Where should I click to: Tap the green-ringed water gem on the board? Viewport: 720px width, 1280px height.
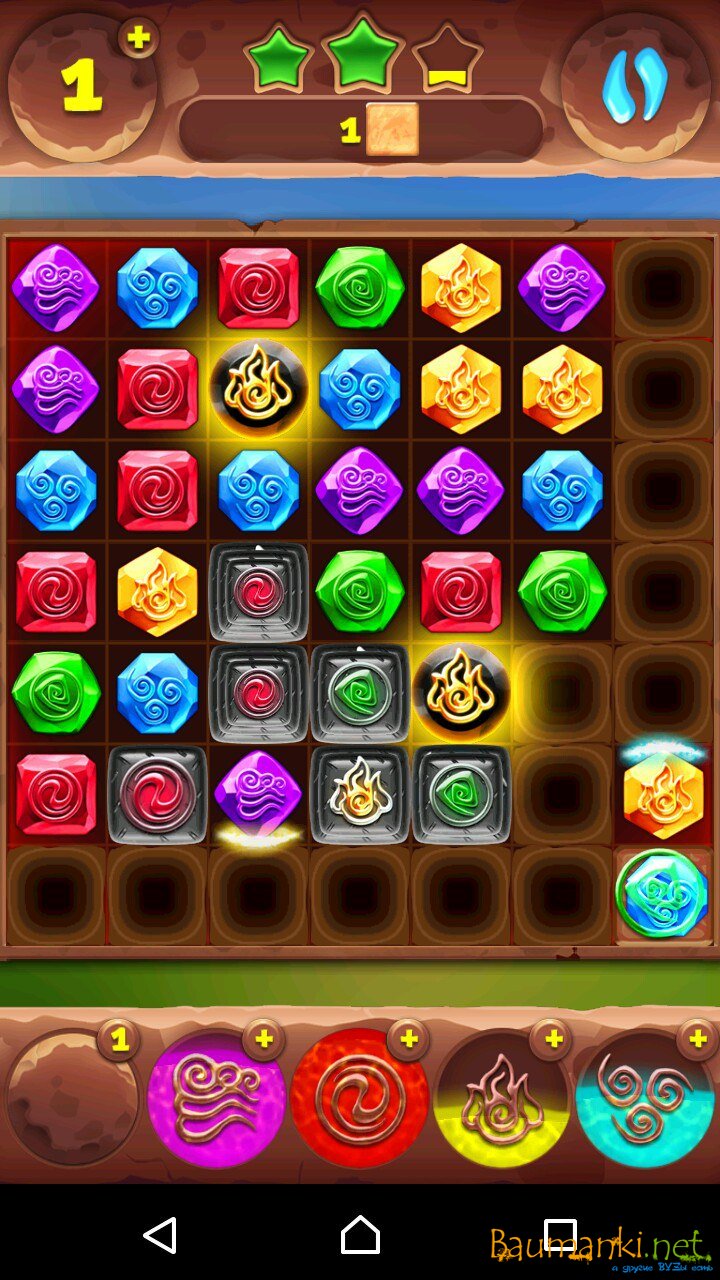click(662, 894)
